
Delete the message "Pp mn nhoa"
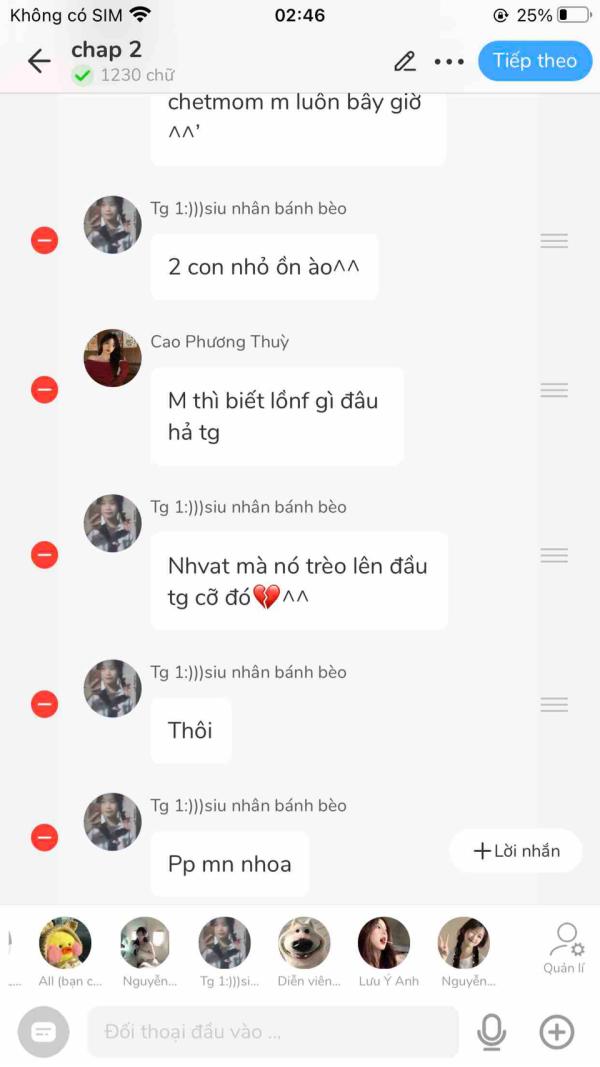coord(45,838)
